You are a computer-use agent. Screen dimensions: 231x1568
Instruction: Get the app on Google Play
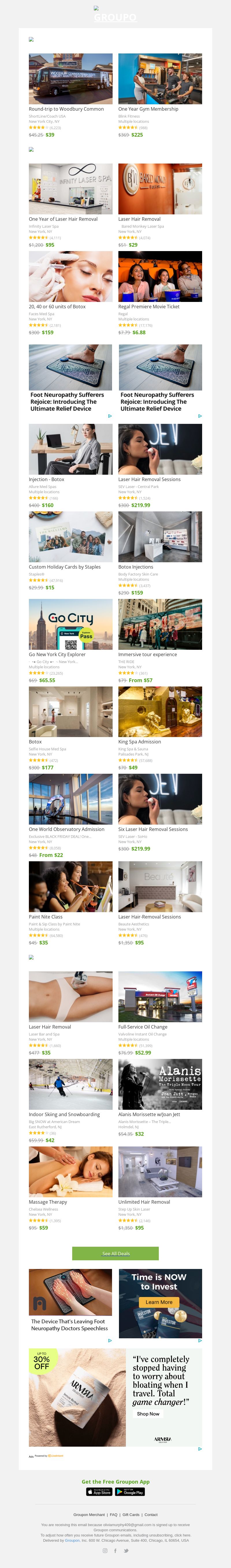pos(131,1492)
